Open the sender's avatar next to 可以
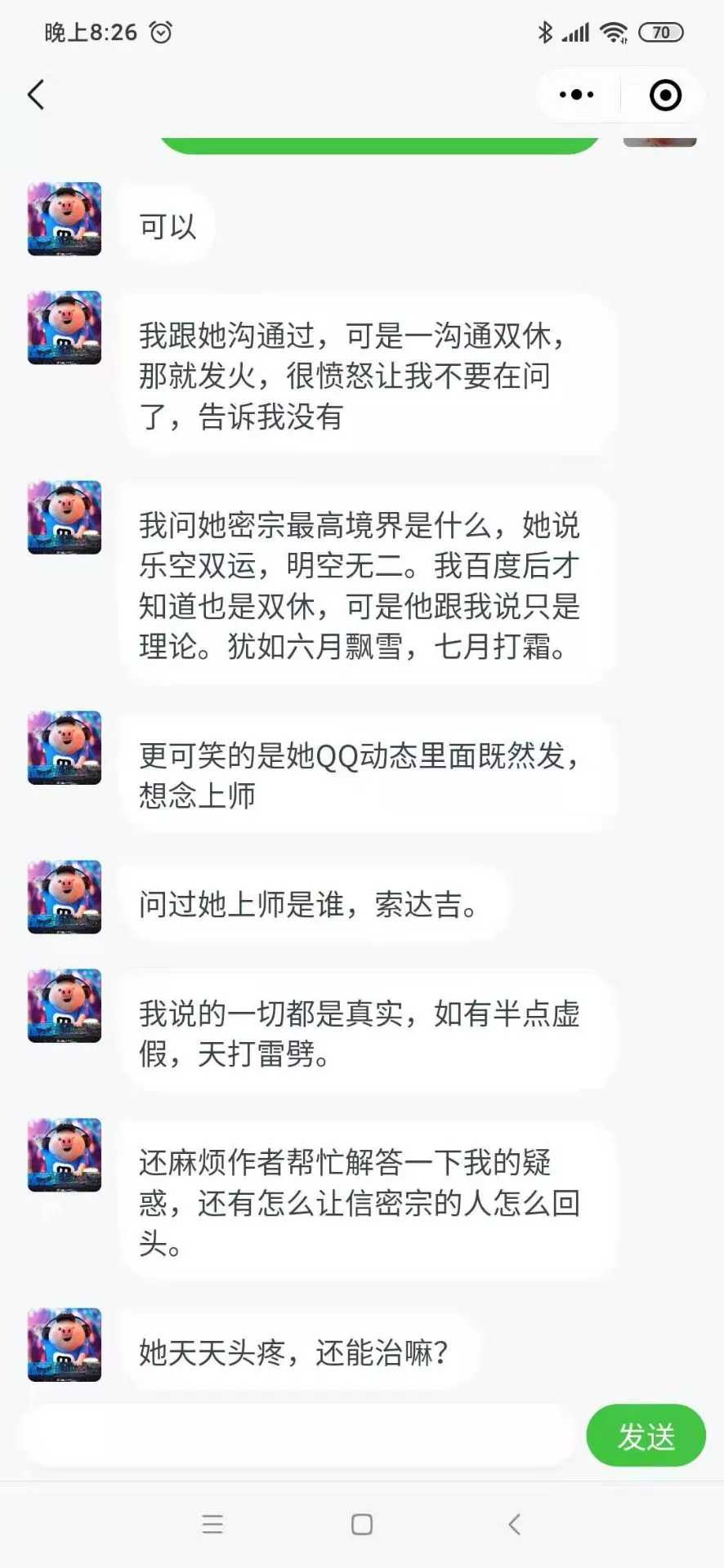This screenshot has height=1568, width=724. tap(65, 219)
